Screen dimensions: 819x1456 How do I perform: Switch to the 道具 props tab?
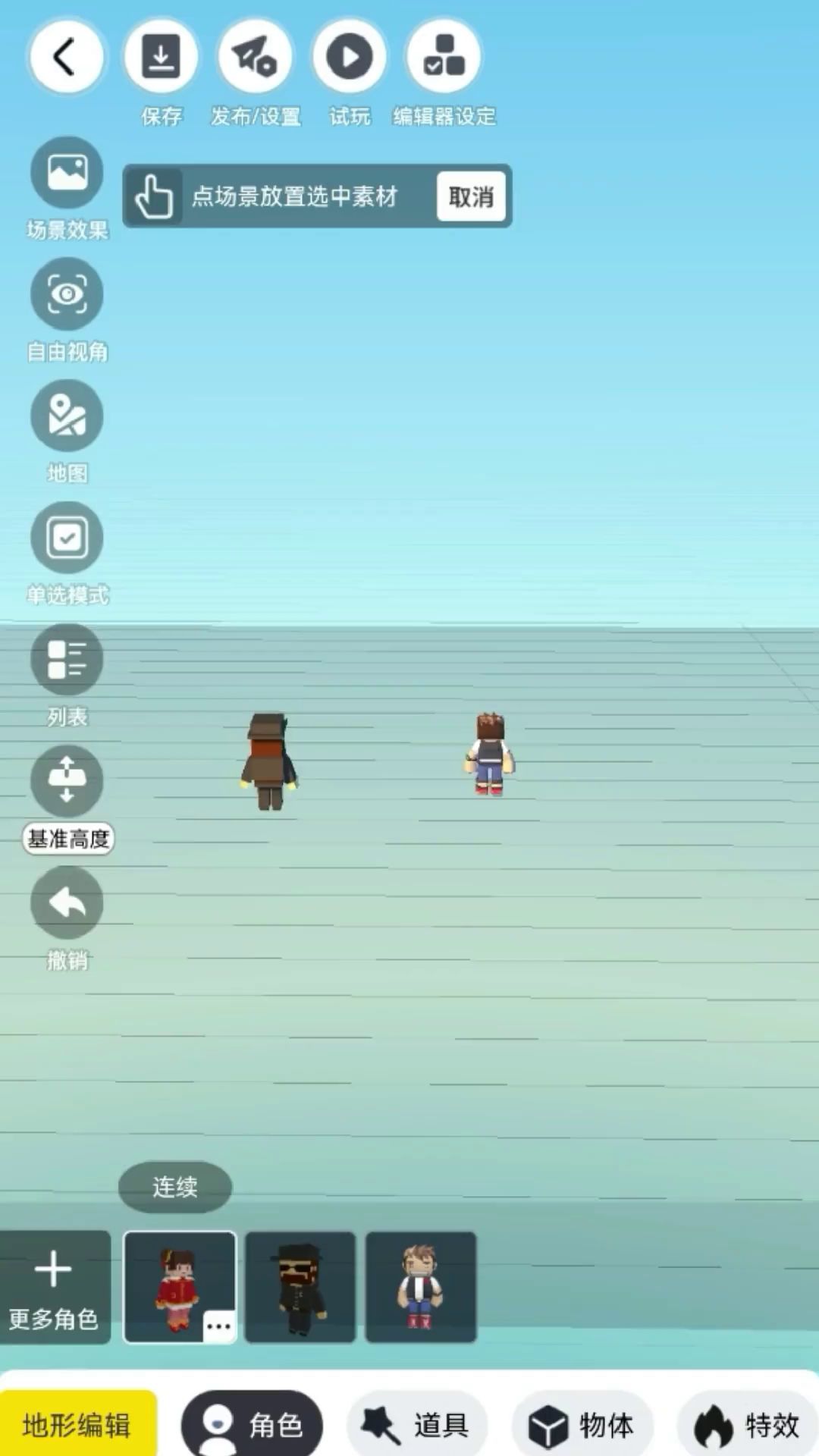click(416, 1425)
